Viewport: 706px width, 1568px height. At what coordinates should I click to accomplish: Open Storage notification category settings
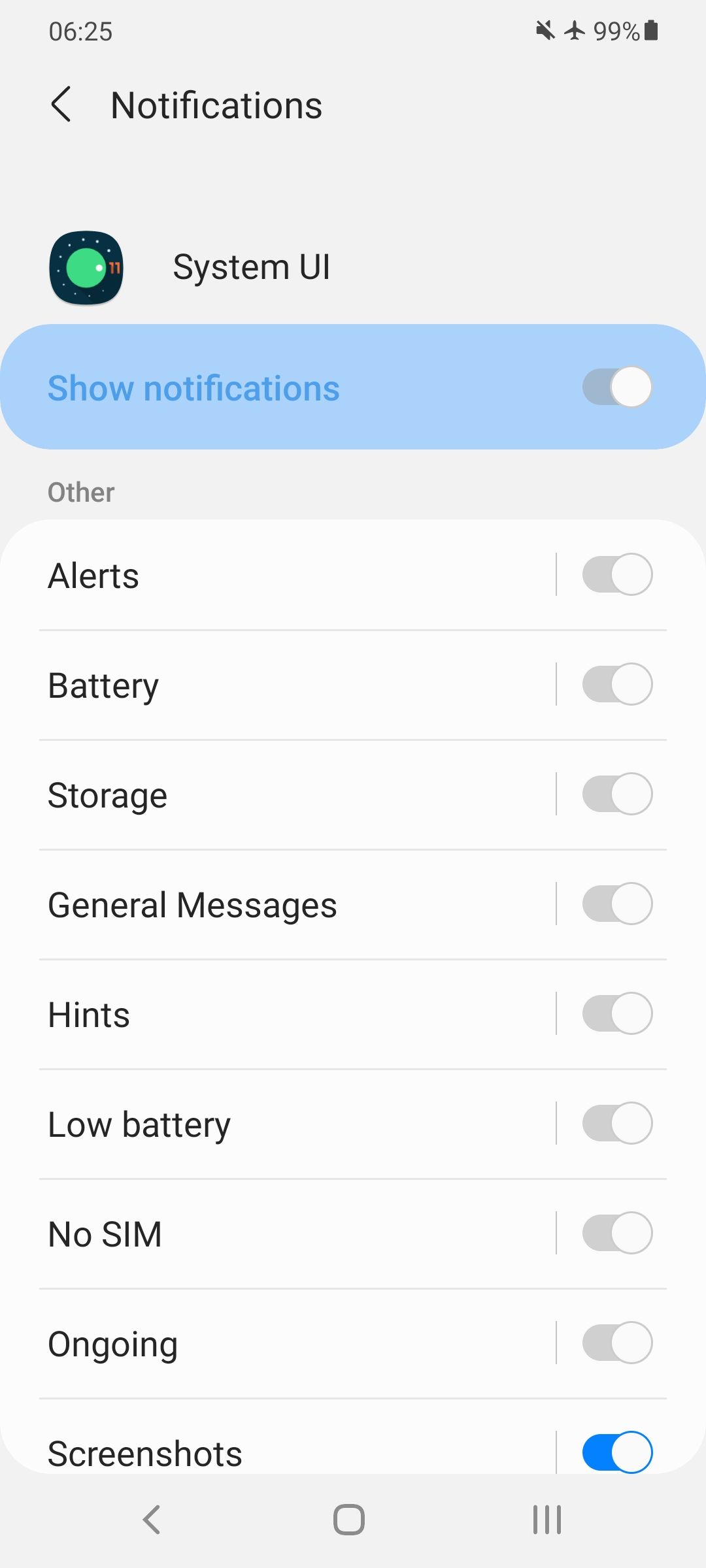(x=261, y=795)
